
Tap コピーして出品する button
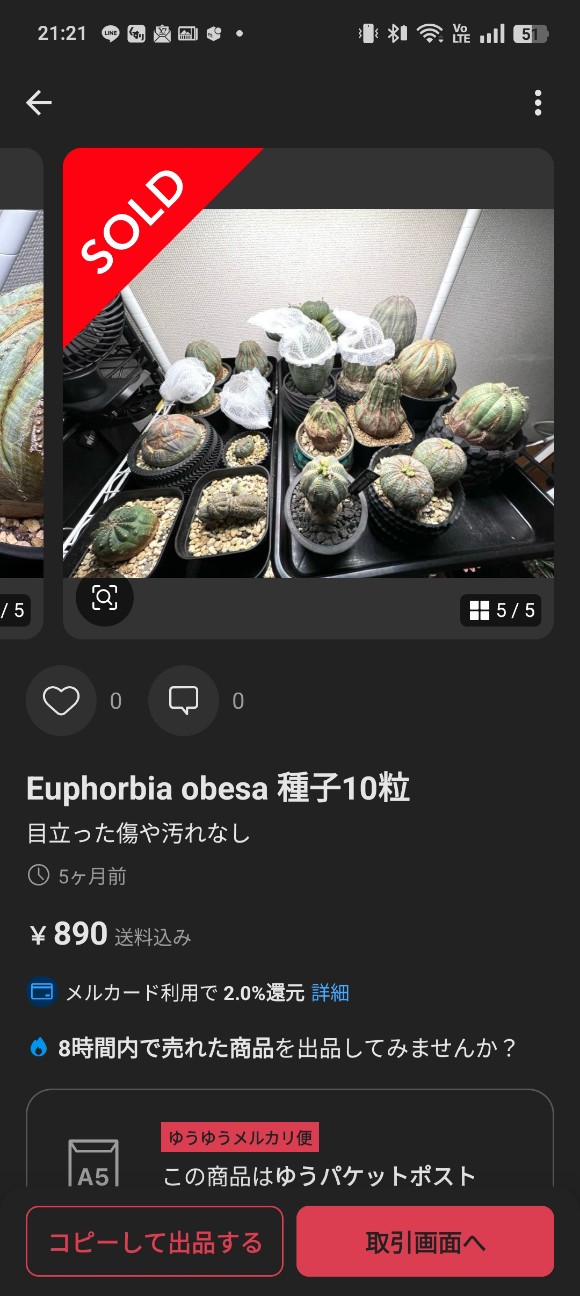pyautogui.click(x=155, y=1242)
